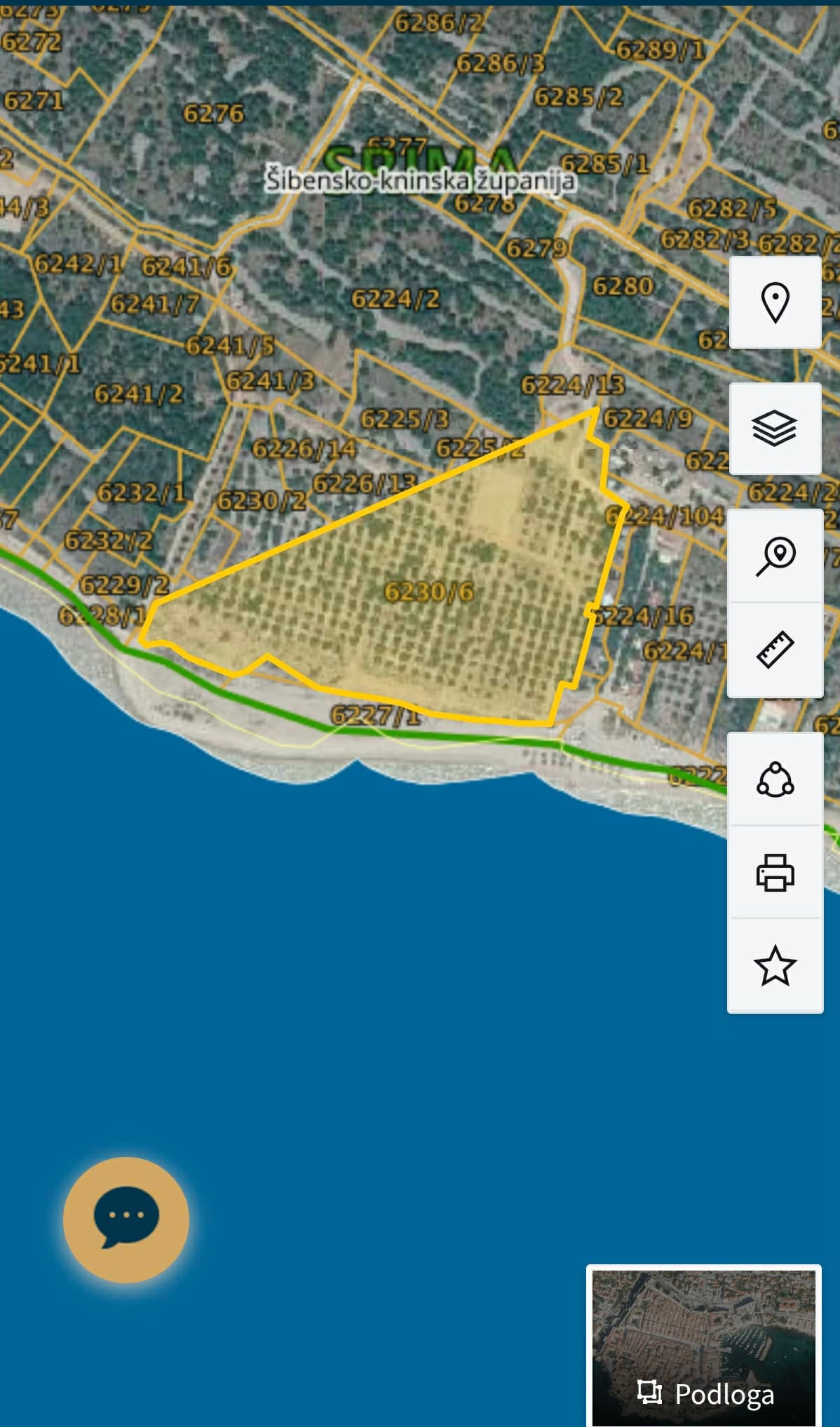
Task: Tap the location pin button
Action: point(775,302)
